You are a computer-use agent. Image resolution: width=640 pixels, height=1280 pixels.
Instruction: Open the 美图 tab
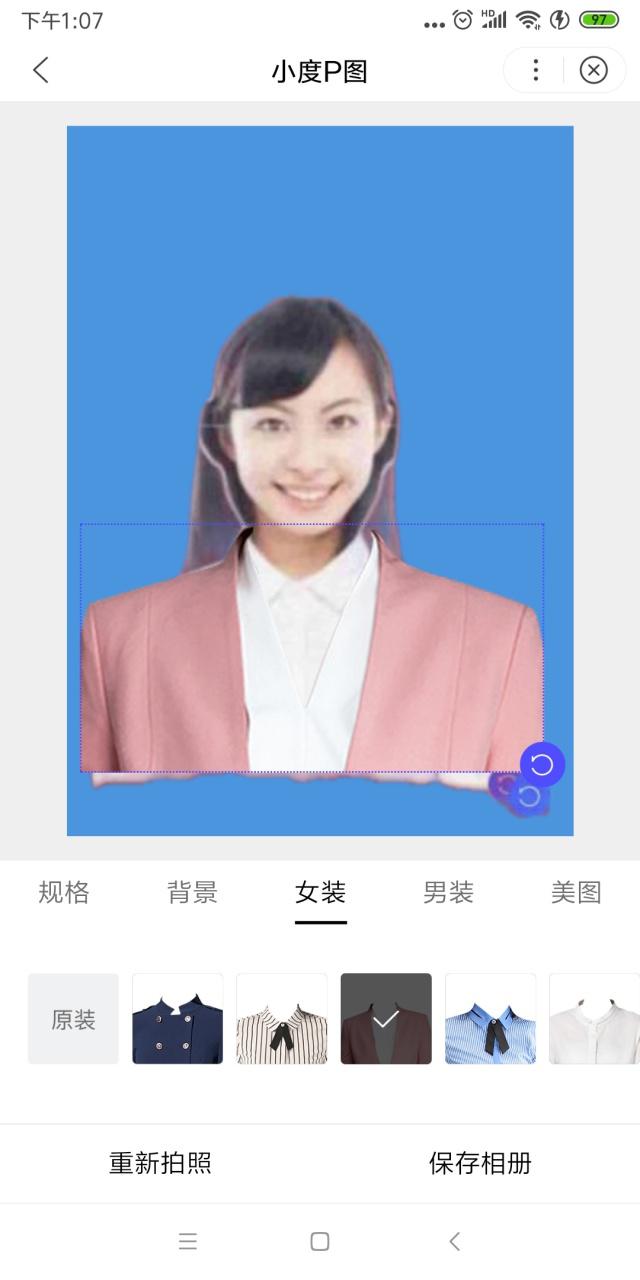[576, 892]
